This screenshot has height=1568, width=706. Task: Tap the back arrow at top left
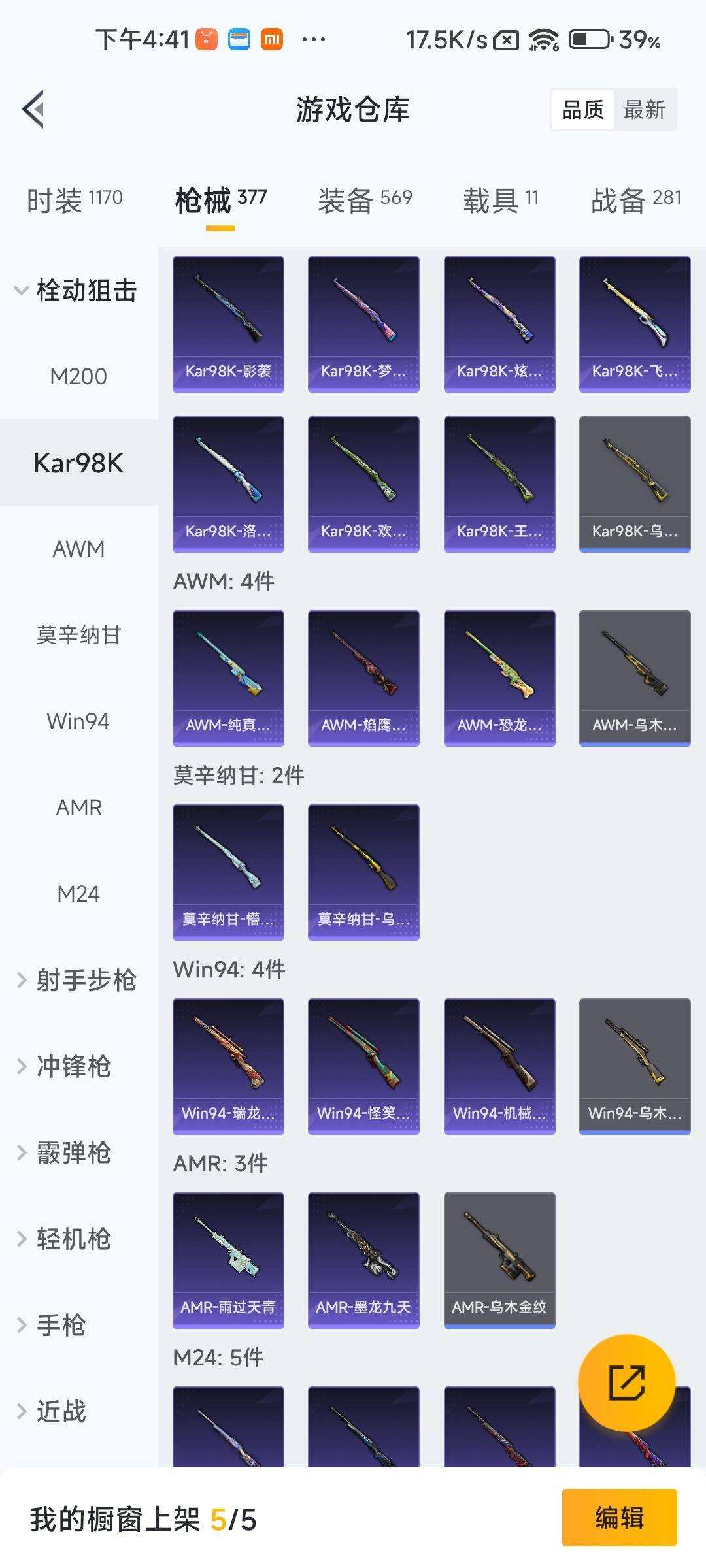34,109
